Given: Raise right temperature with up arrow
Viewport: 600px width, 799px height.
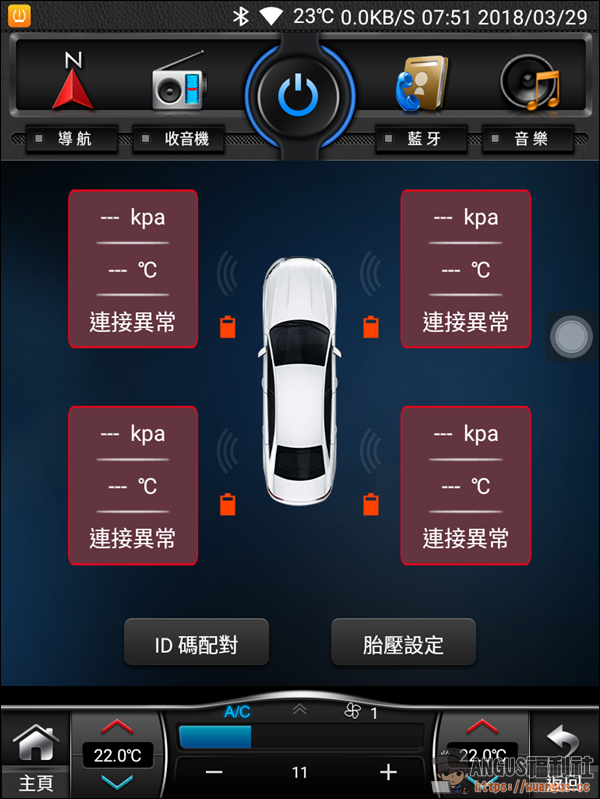Looking at the screenshot, I should point(482,726).
